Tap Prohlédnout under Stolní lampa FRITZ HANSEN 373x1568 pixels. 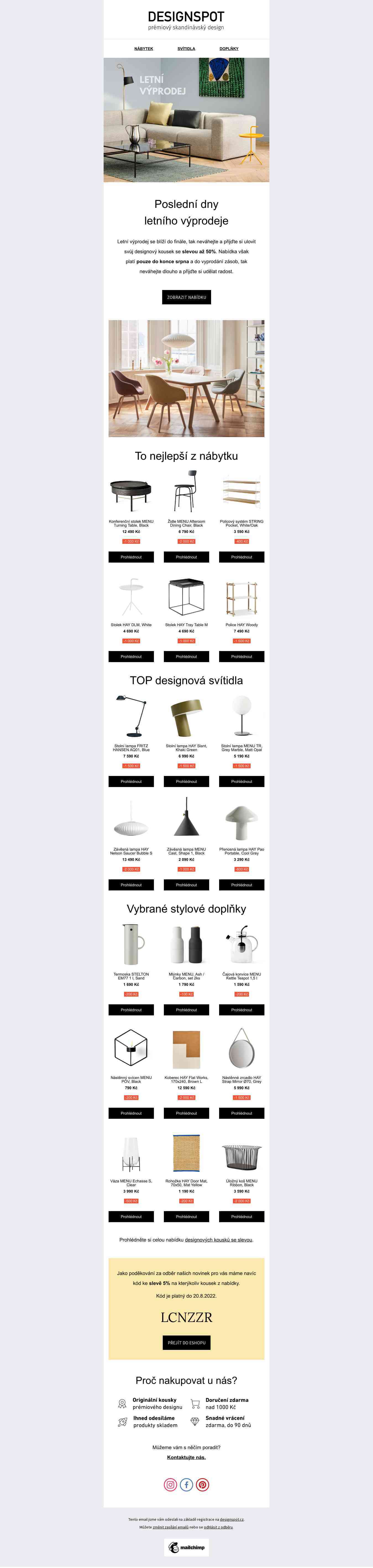(131, 782)
